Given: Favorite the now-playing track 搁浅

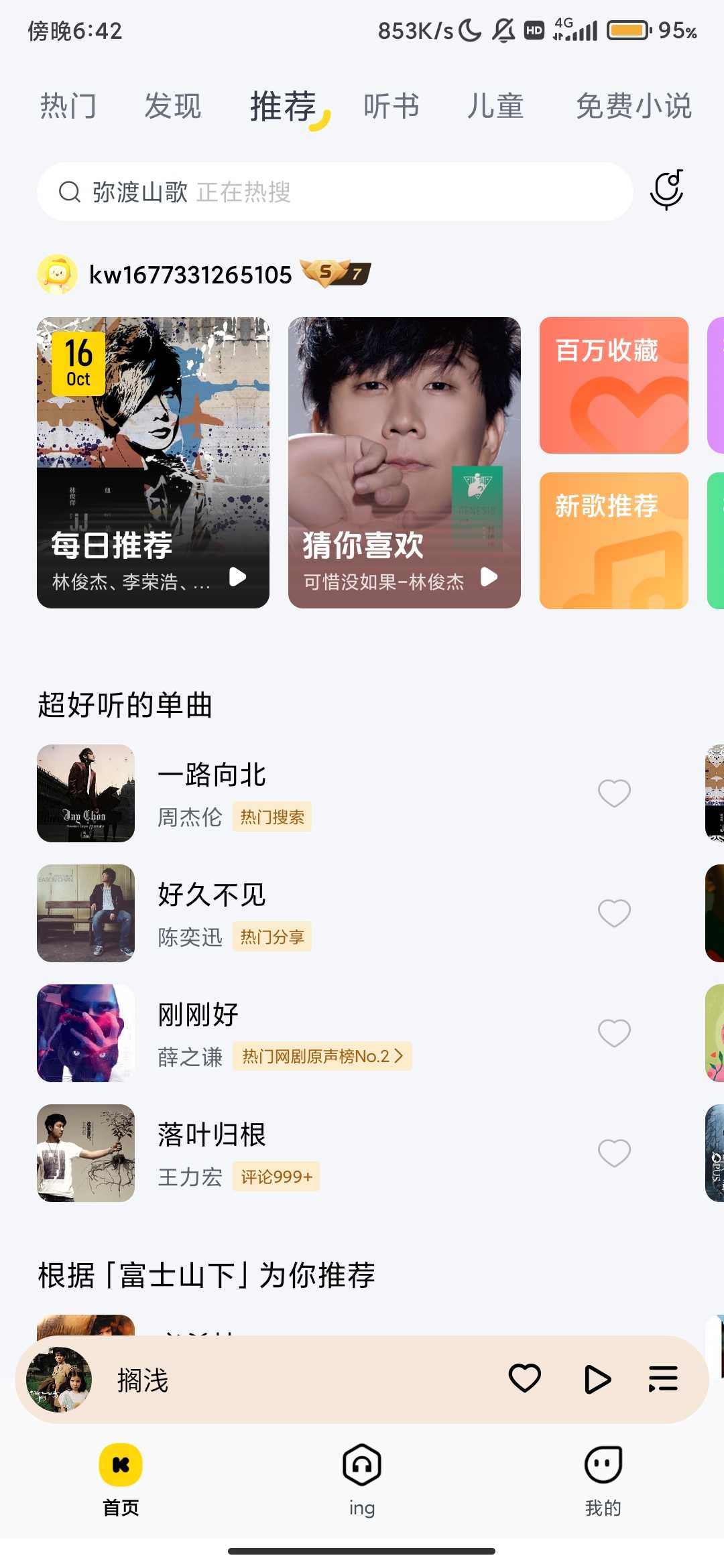Looking at the screenshot, I should [x=524, y=1379].
